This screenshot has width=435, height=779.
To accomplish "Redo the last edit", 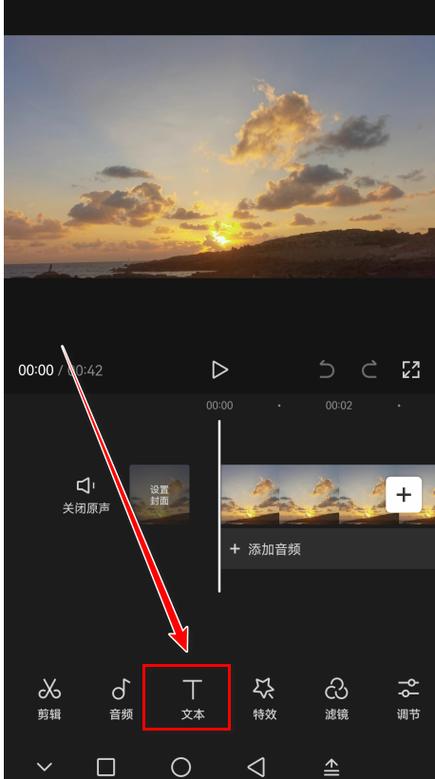I will pyautogui.click(x=369, y=370).
